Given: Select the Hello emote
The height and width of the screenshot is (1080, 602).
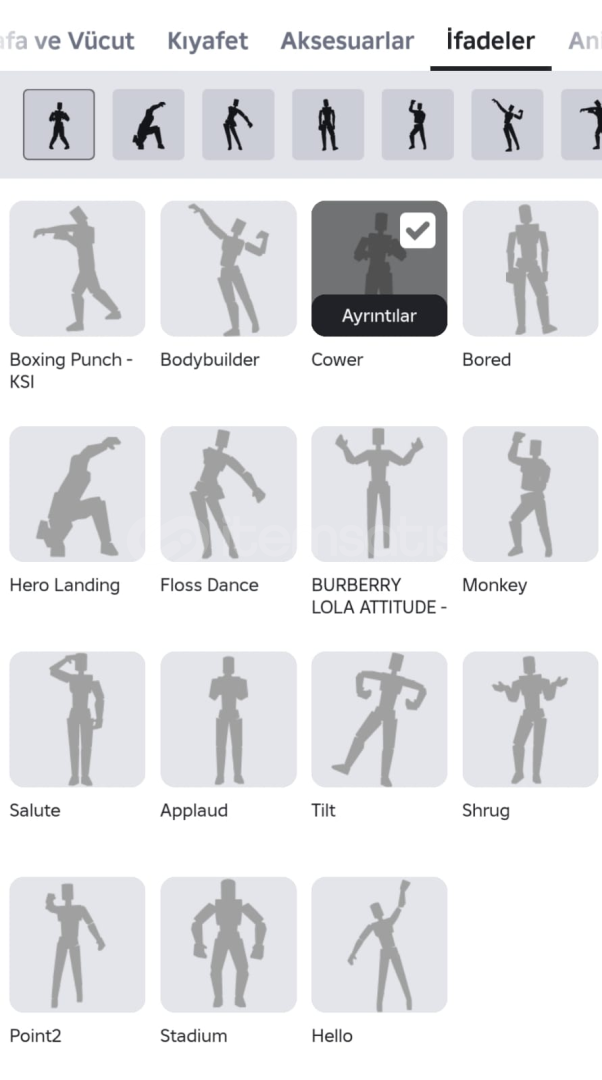Looking at the screenshot, I should (379, 944).
